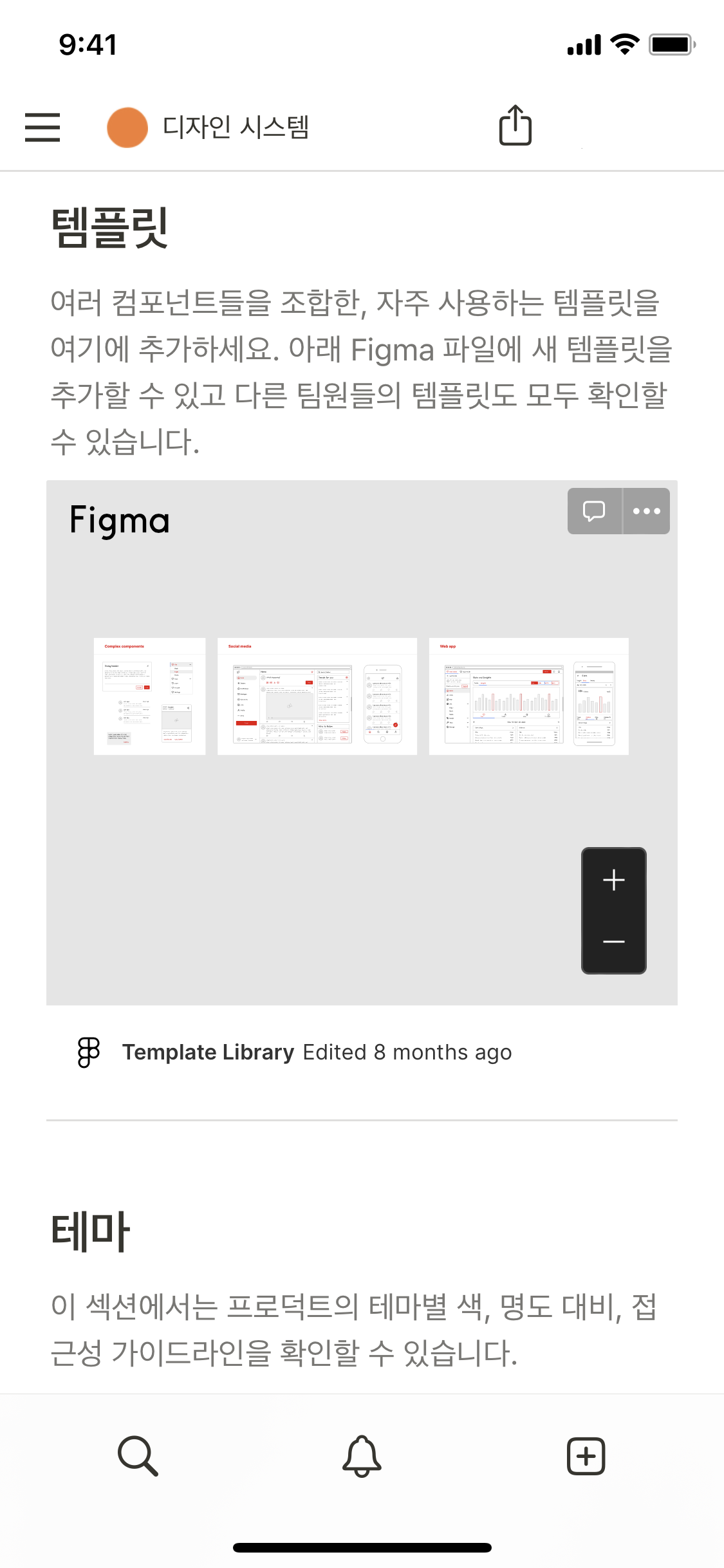The height and width of the screenshot is (1568, 724).
Task: Zoom in with the plus button
Action: 613,880
